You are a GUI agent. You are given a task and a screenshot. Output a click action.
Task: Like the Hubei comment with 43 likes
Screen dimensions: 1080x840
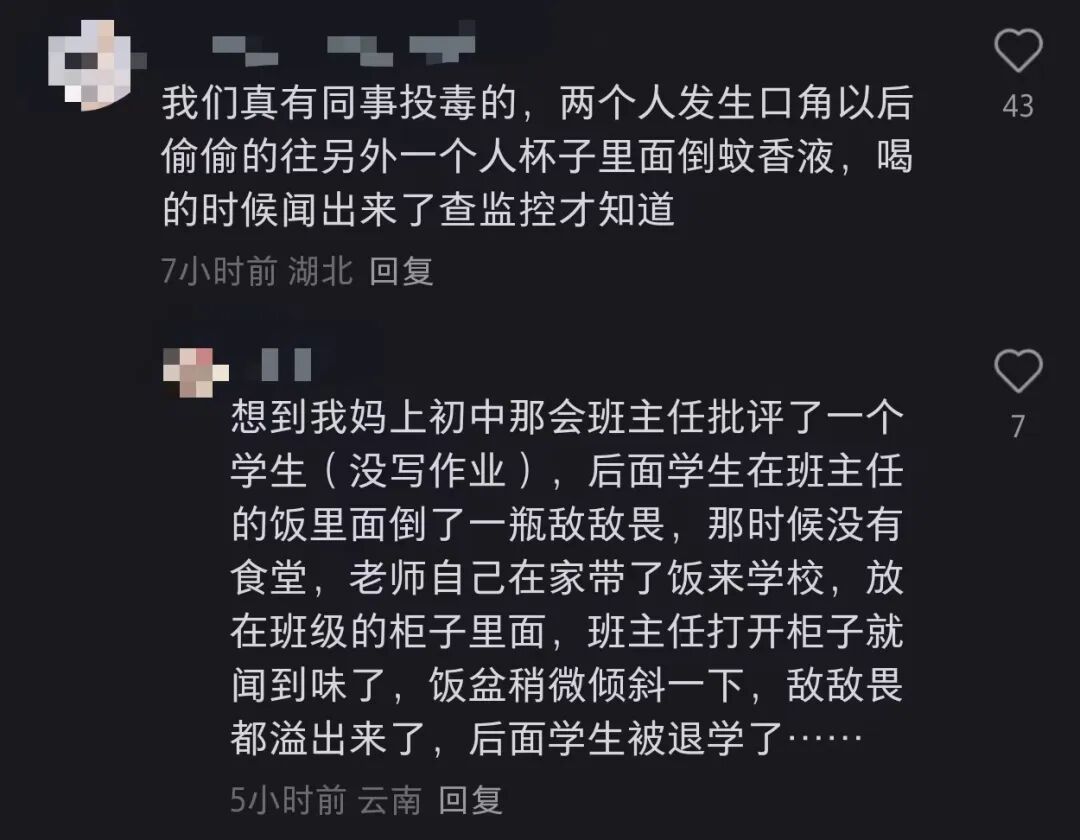[x=1018, y=52]
